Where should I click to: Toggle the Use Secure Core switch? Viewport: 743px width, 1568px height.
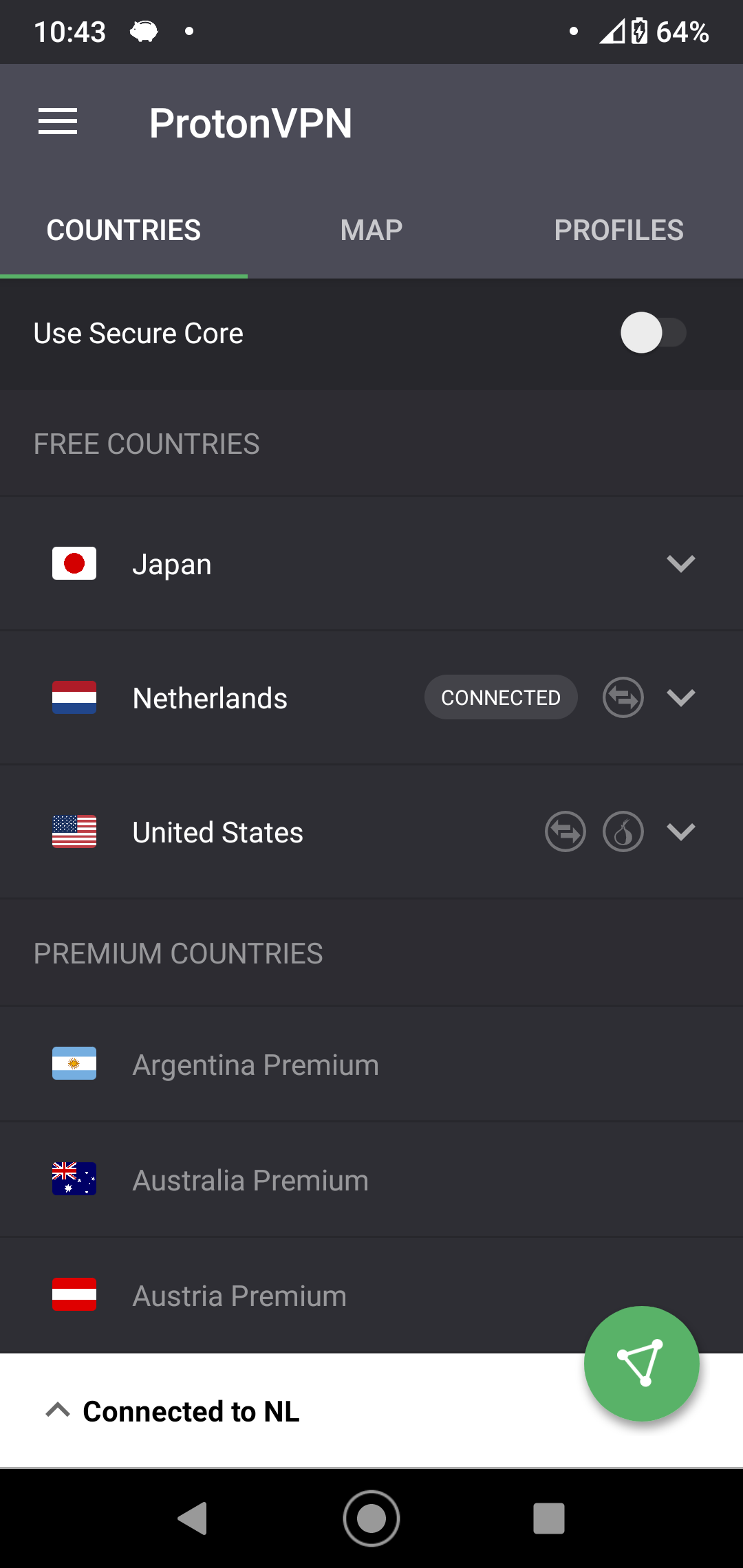(653, 333)
